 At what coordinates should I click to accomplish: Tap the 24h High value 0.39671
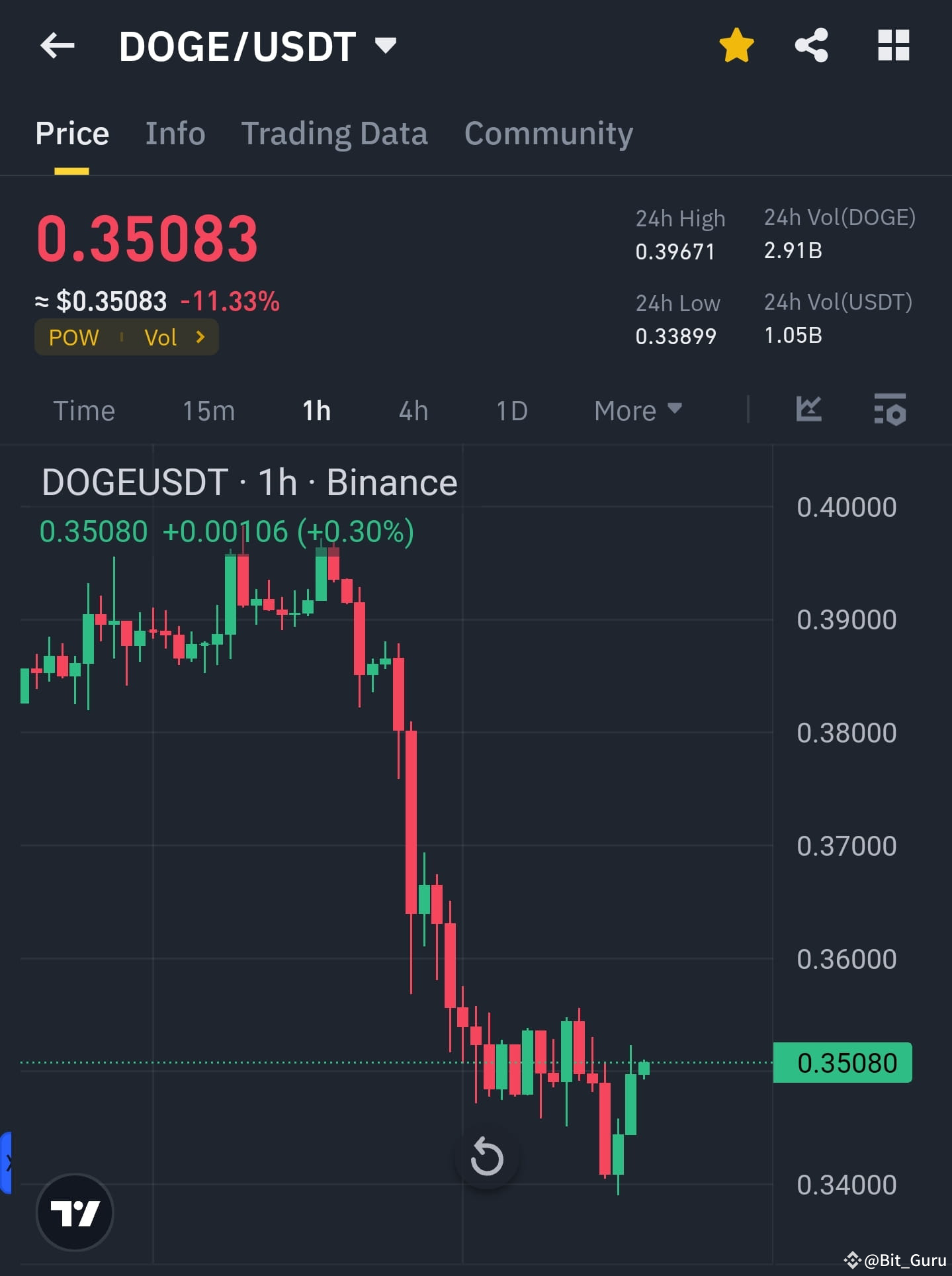pyautogui.click(x=675, y=251)
